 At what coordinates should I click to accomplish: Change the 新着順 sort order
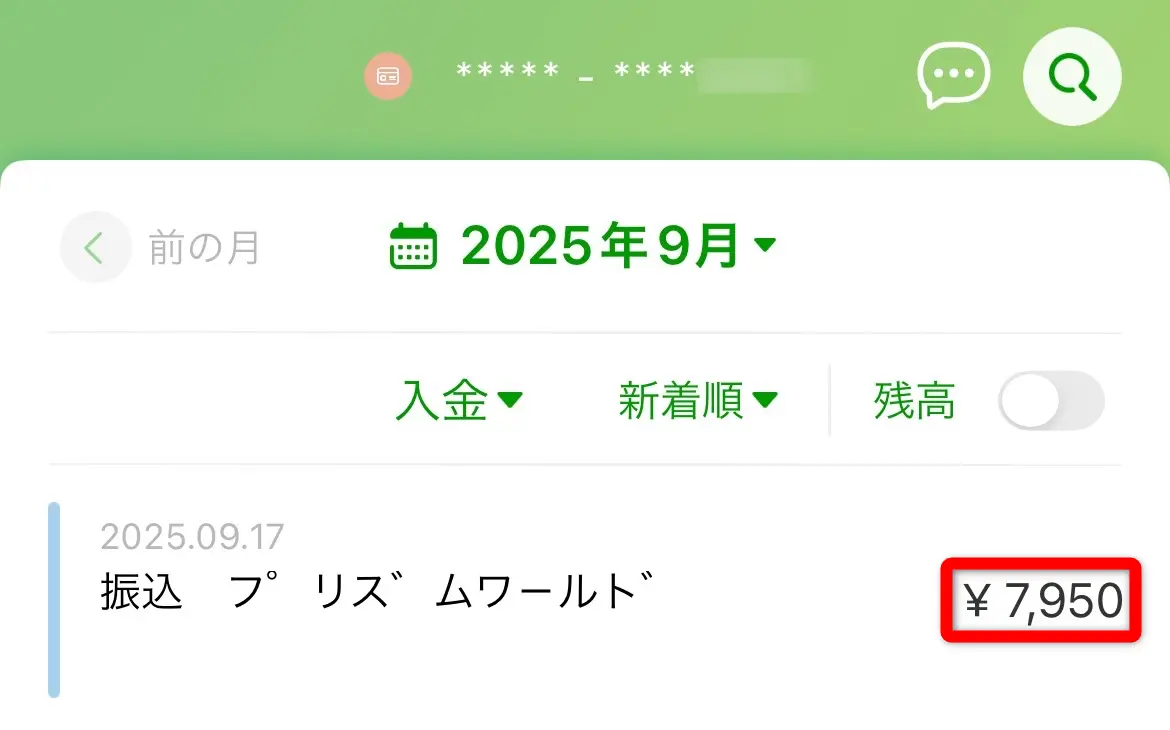tap(697, 401)
